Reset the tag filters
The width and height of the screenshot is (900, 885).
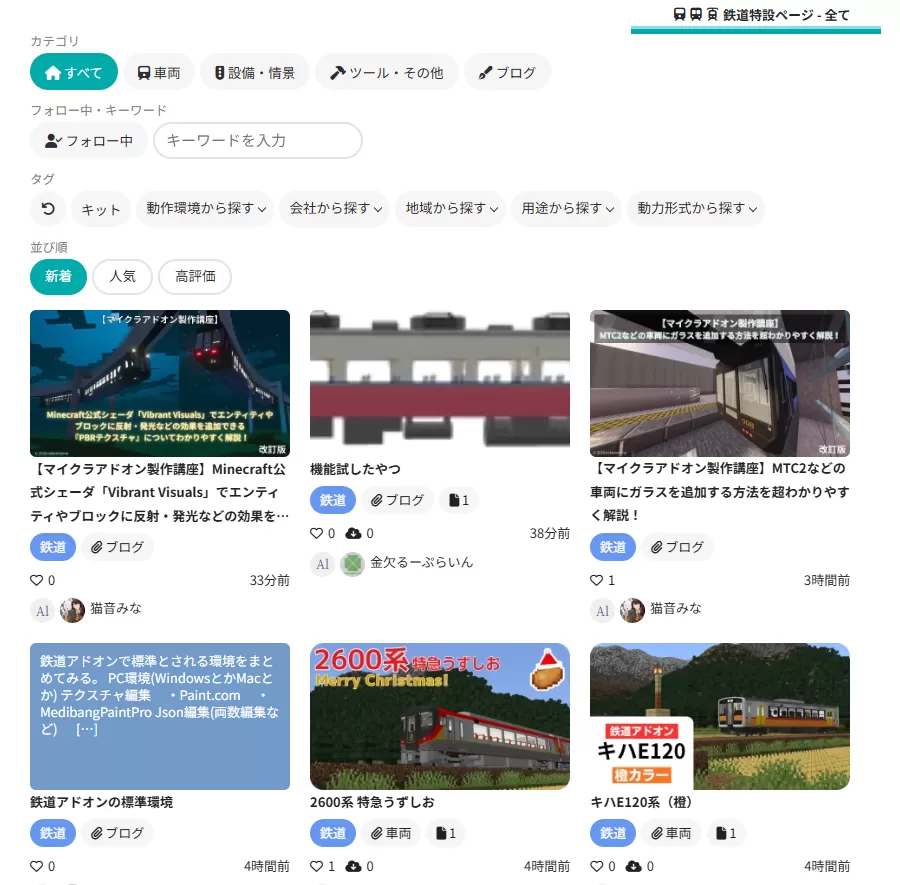click(x=48, y=209)
